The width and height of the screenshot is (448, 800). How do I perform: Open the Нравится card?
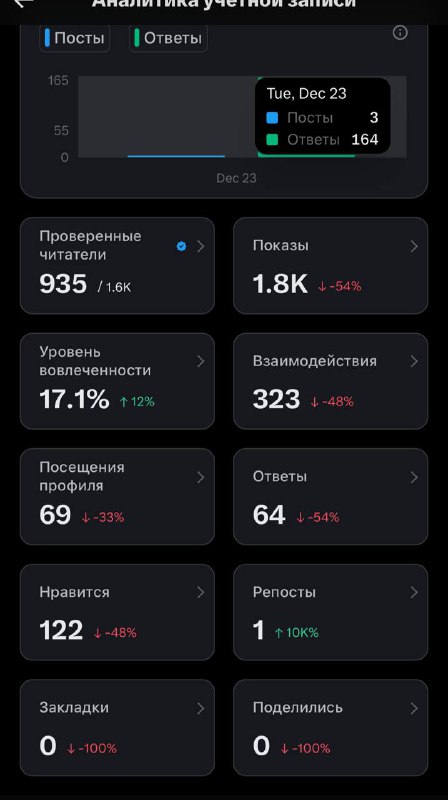tap(117, 612)
